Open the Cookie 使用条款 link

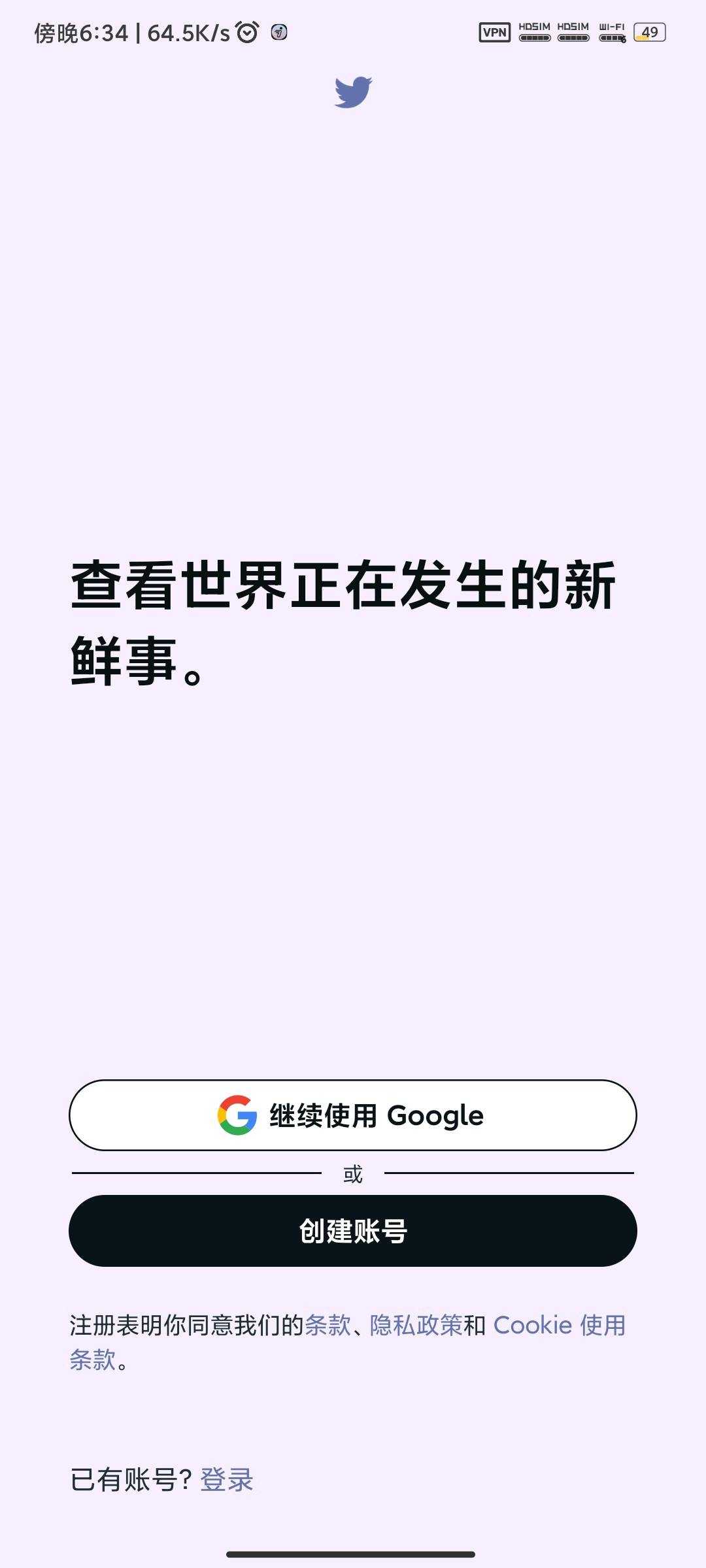coord(559,1326)
